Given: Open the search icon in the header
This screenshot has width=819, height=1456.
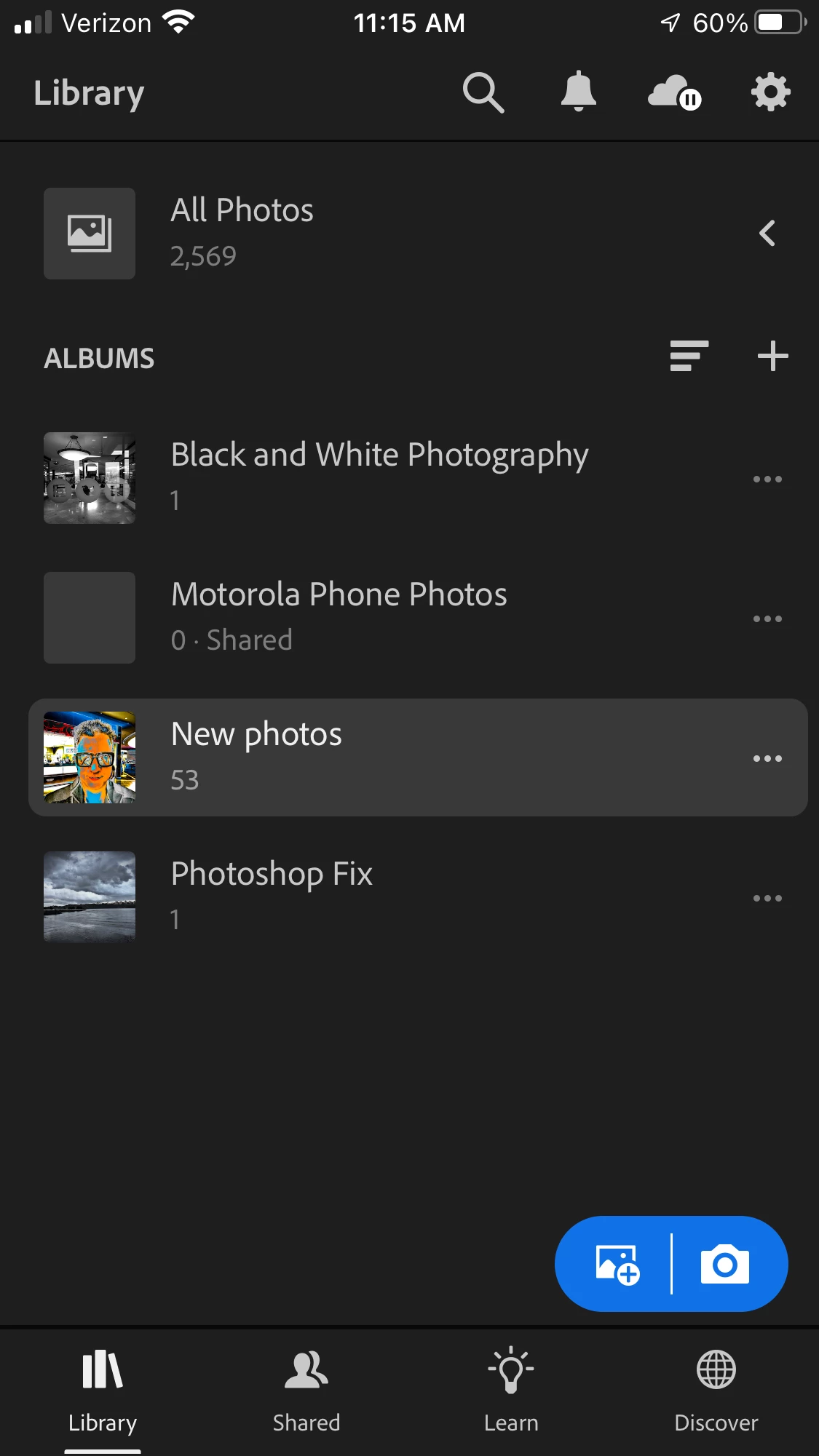Looking at the screenshot, I should pyautogui.click(x=483, y=92).
